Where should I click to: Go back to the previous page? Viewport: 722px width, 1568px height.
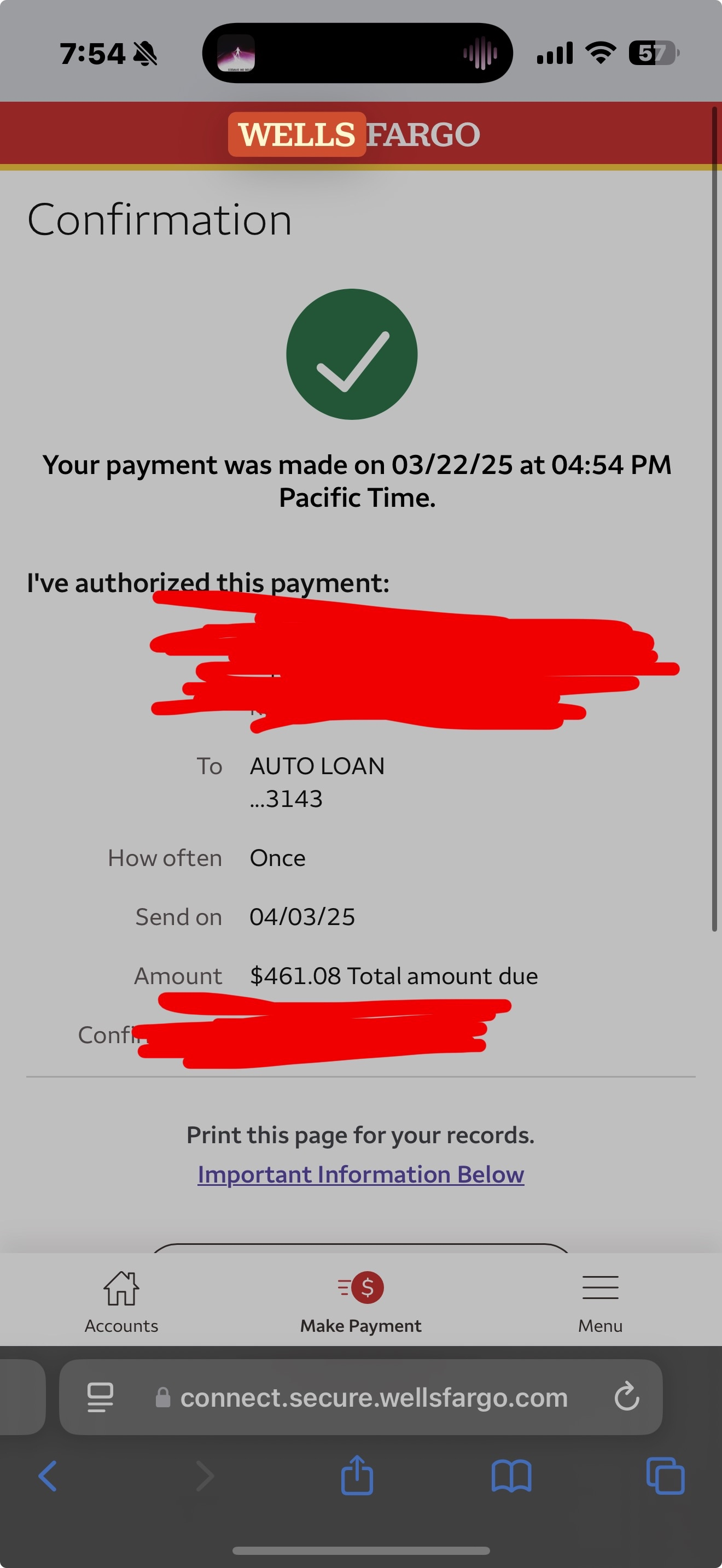coord(48,1476)
